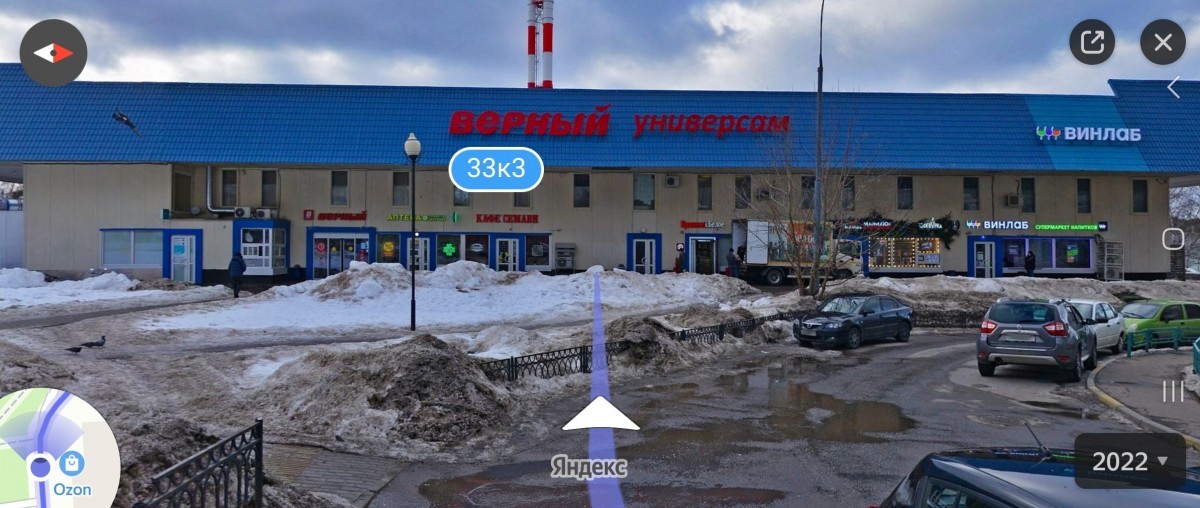Open the 2022 year selector
This screenshot has height=508, width=1200.
1130,461
